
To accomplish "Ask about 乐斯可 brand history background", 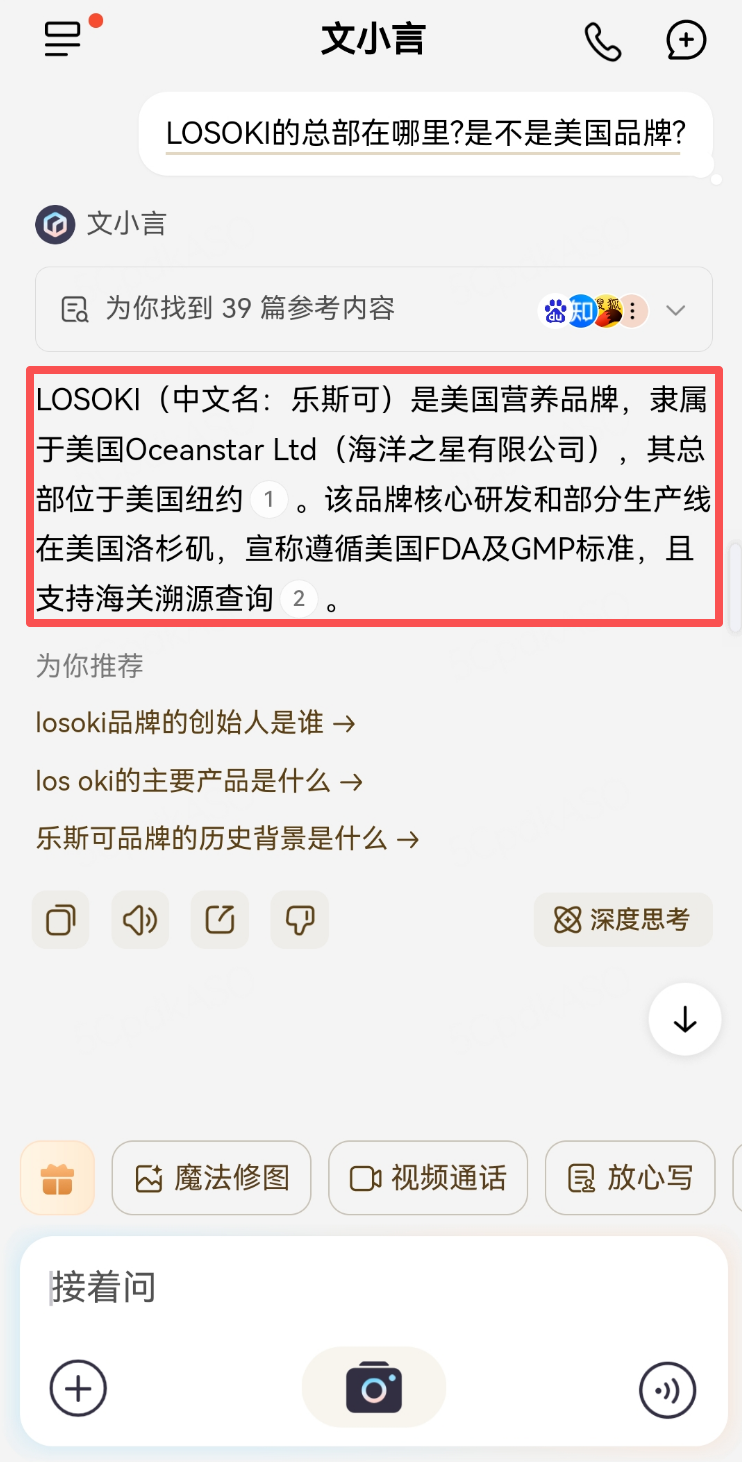I will [x=227, y=839].
